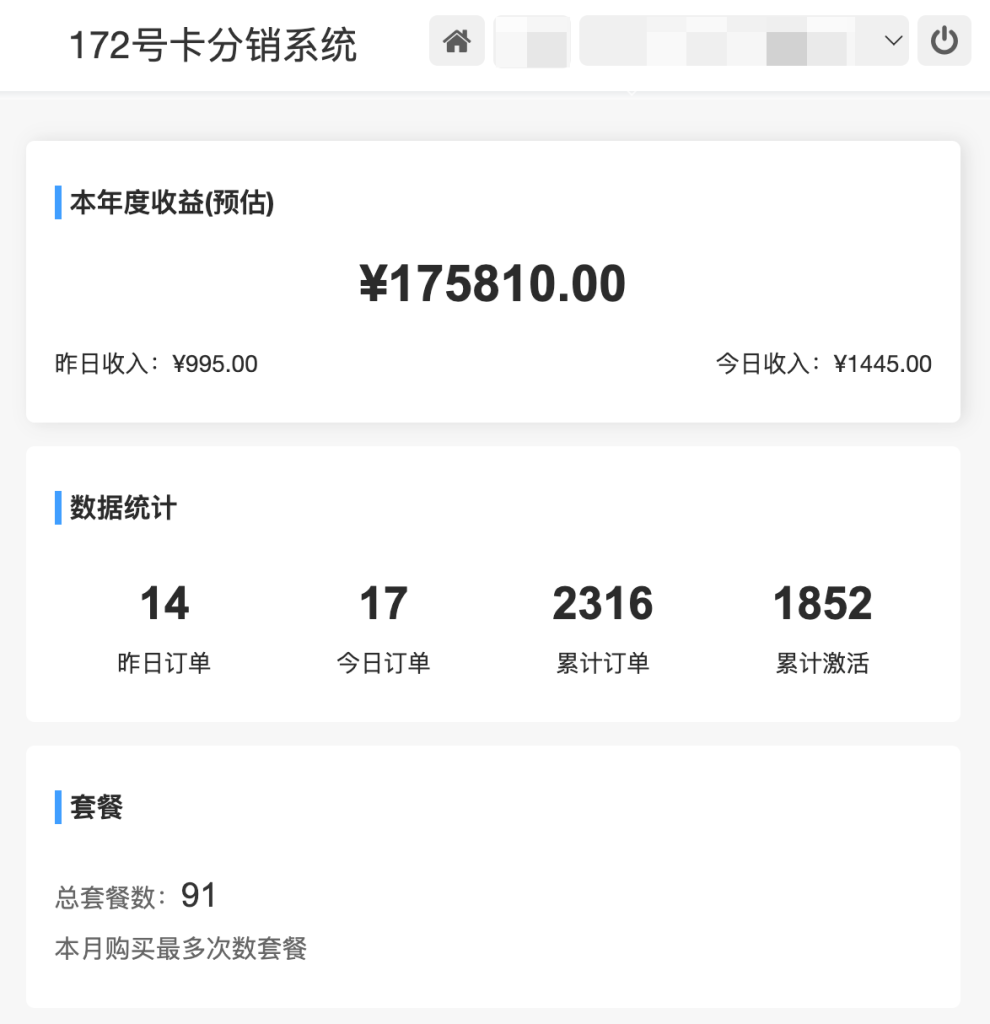Screen dimensions: 990x1024
Task: Toggle the 今日订单 statistic showing 17
Action: [x=385, y=602]
